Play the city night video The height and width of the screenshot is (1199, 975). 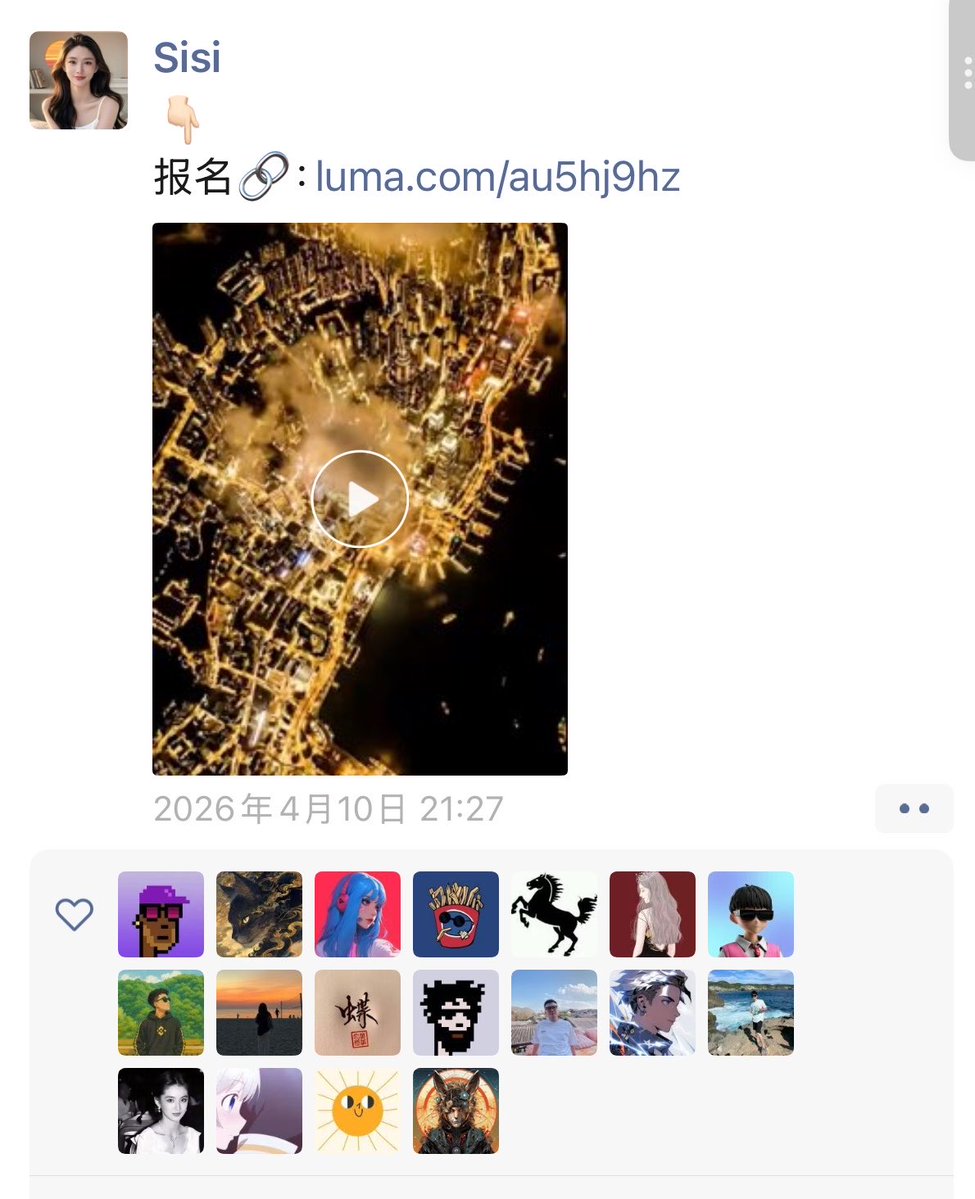pyautogui.click(x=360, y=499)
